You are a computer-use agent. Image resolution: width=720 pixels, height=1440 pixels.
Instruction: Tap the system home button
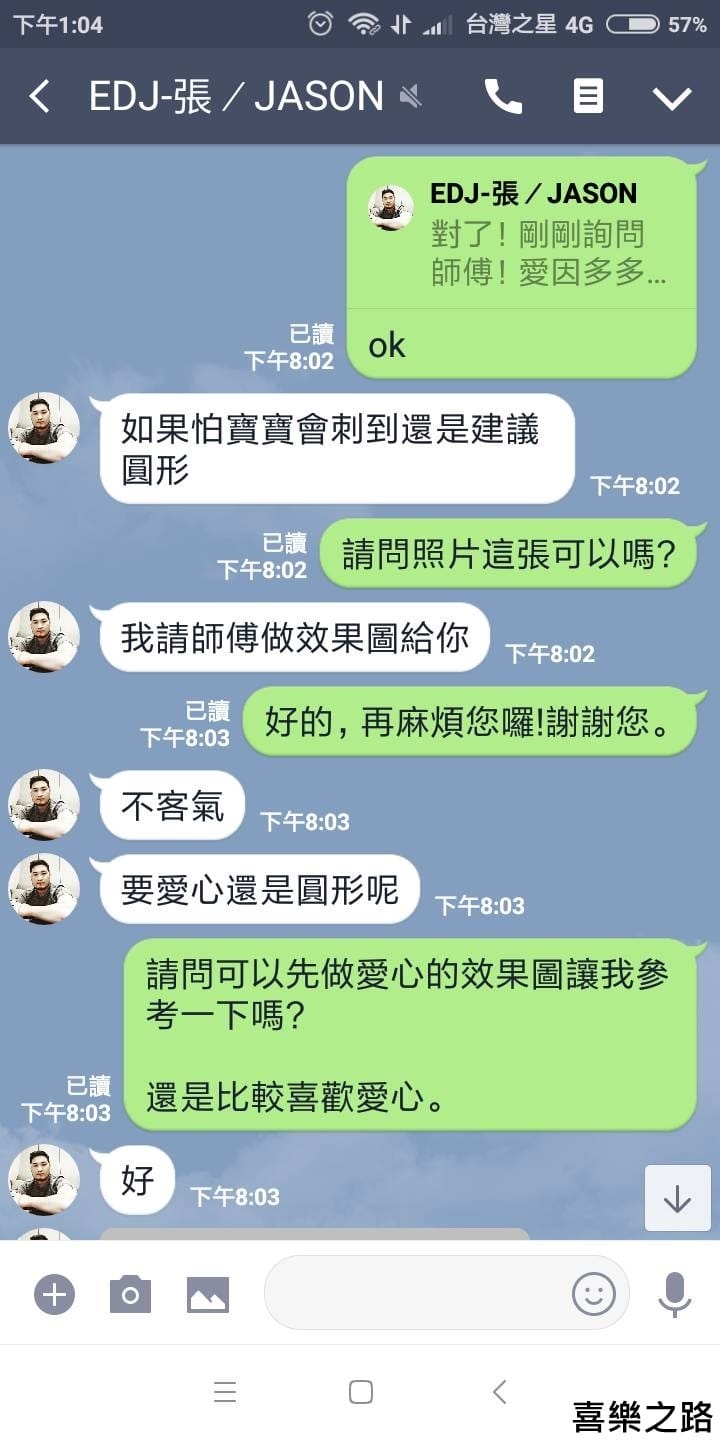coord(361,1391)
